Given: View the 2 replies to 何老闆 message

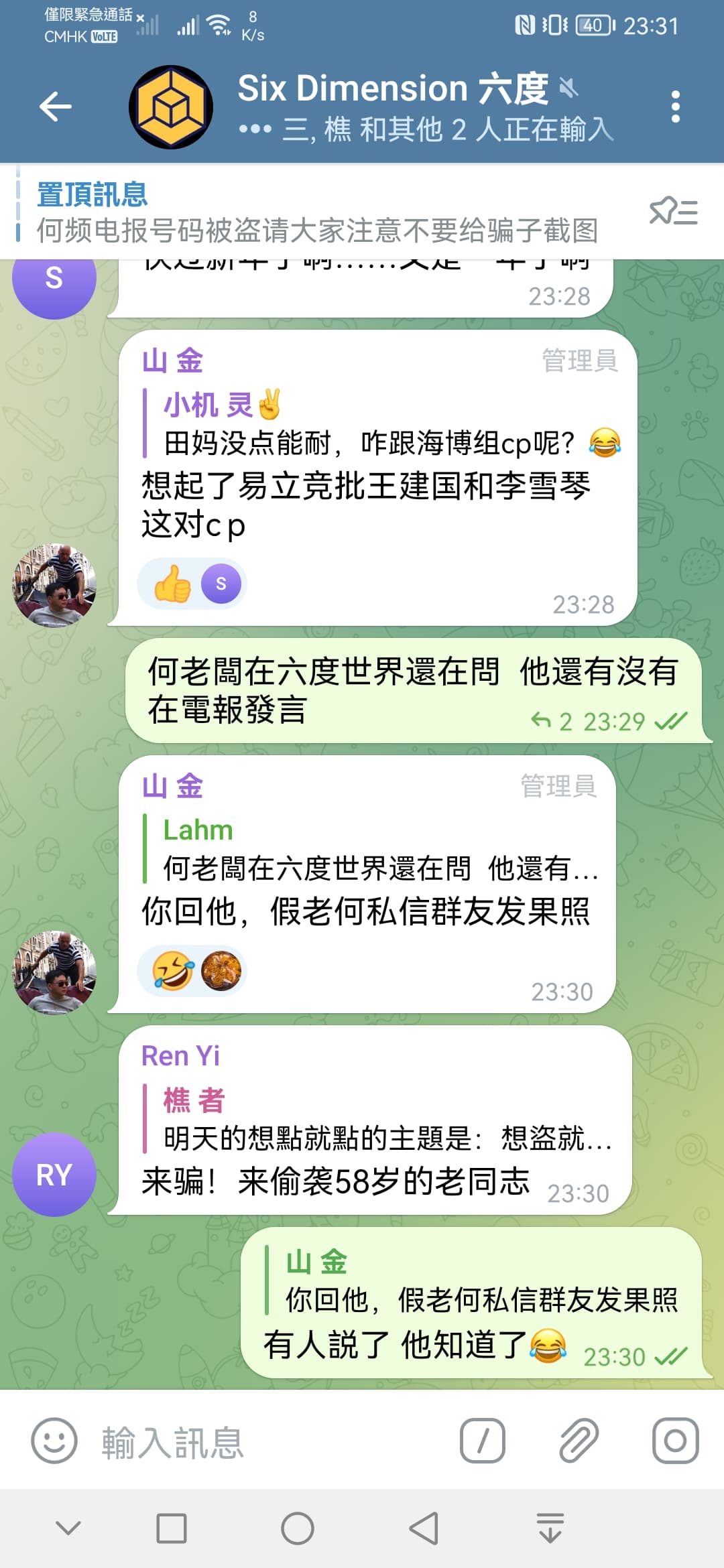Looking at the screenshot, I should (551, 722).
